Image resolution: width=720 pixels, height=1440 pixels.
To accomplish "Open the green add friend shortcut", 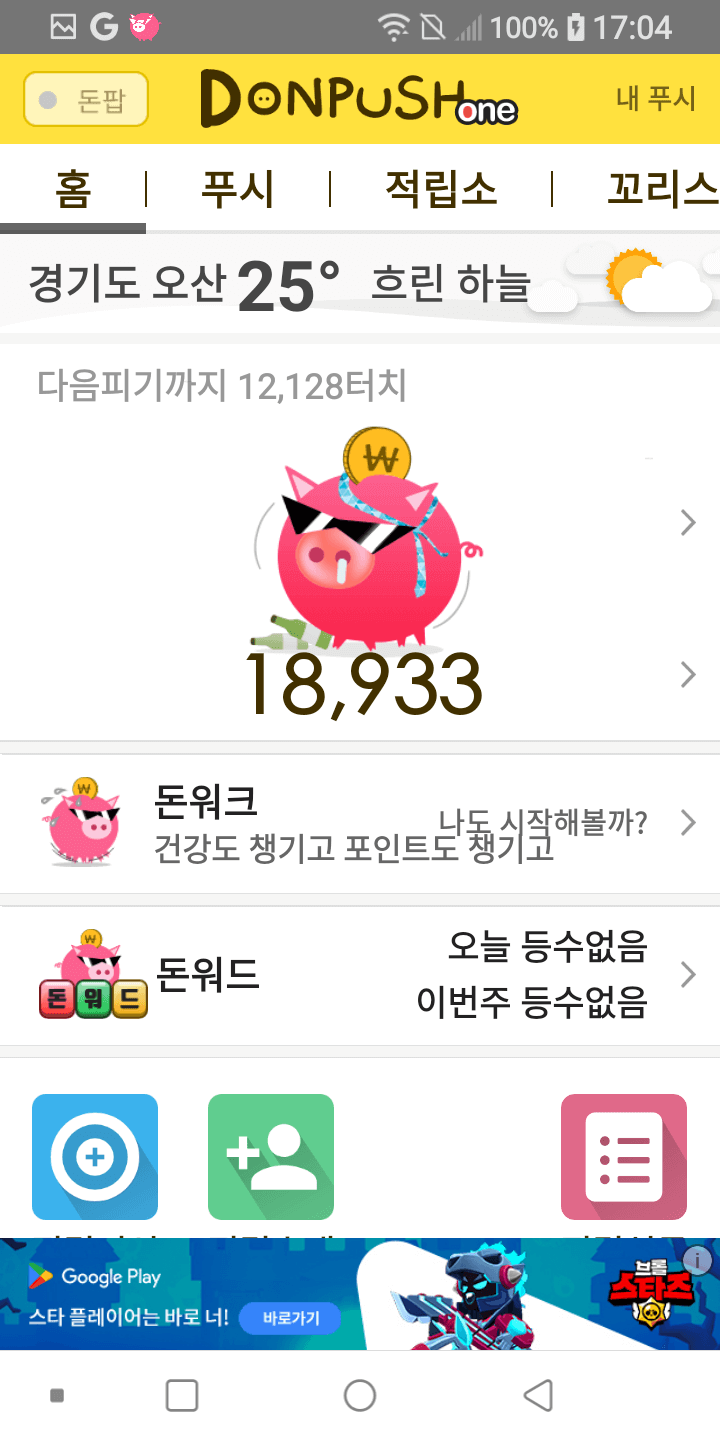I will pyautogui.click(x=271, y=1157).
